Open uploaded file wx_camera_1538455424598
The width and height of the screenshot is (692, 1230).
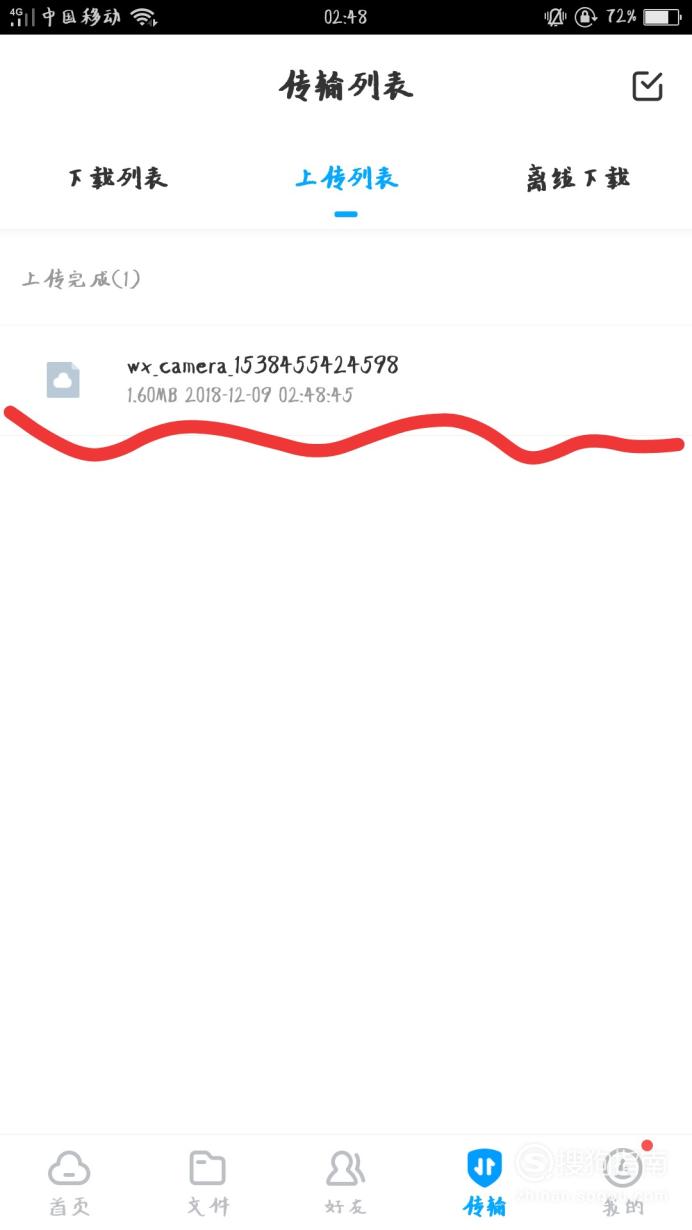(x=346, y=381)
